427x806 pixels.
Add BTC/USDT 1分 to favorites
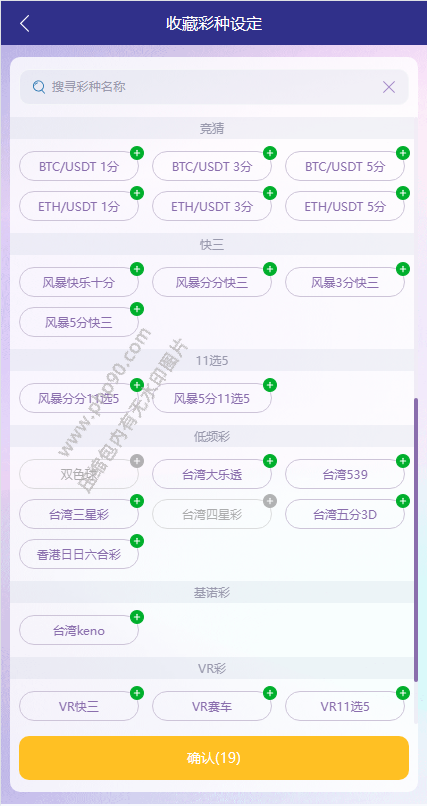tap(137, 153)
